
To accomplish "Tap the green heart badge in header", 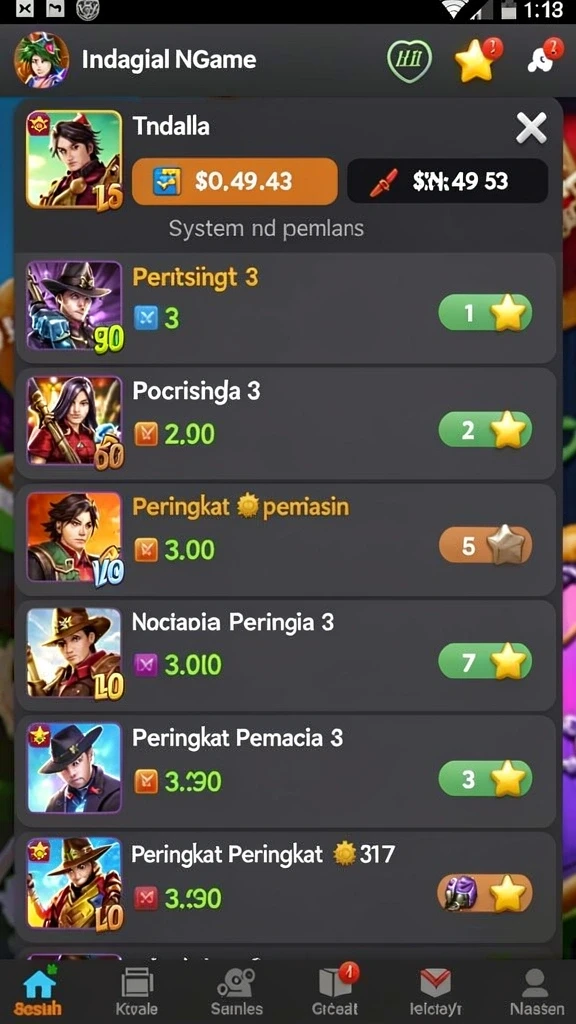I will (409, 60).
